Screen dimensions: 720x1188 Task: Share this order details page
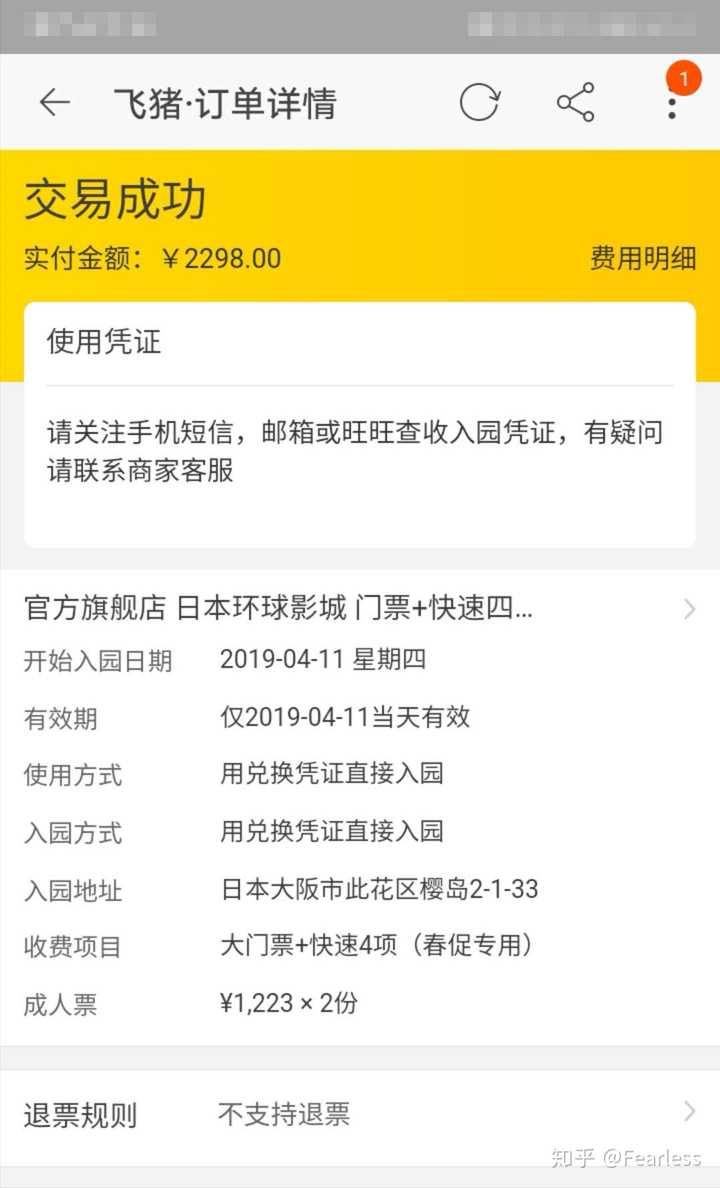pyautogui.click(x=576, y=102)
